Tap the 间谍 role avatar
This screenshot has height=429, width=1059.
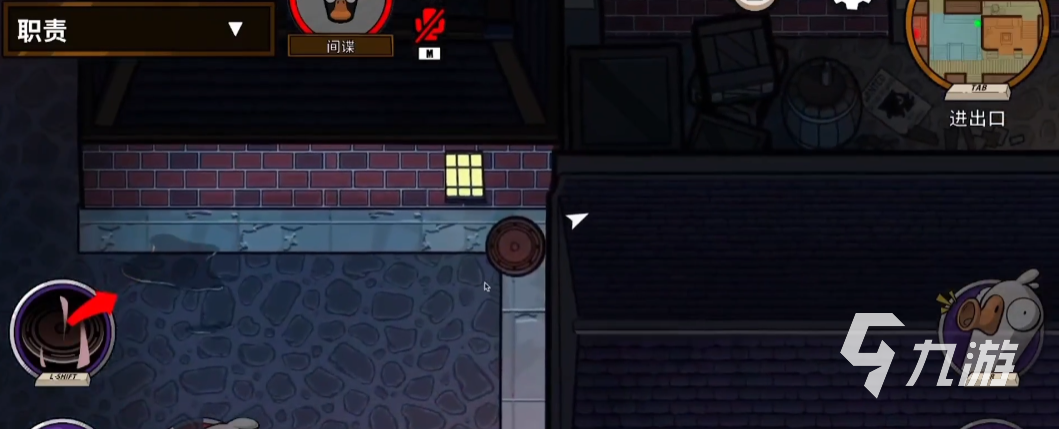[x=339, y=16]
